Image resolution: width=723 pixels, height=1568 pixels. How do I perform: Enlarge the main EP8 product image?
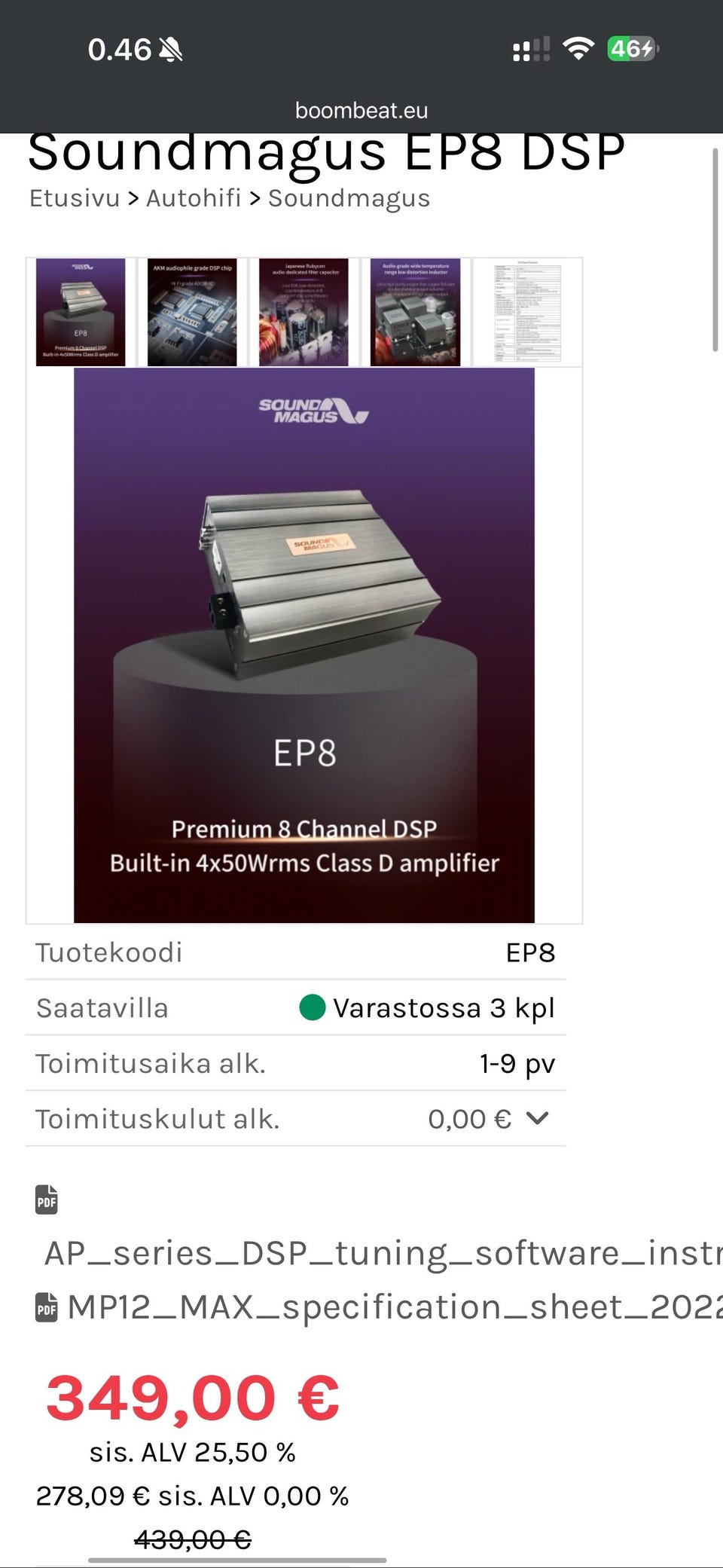(x=304, y=645)
